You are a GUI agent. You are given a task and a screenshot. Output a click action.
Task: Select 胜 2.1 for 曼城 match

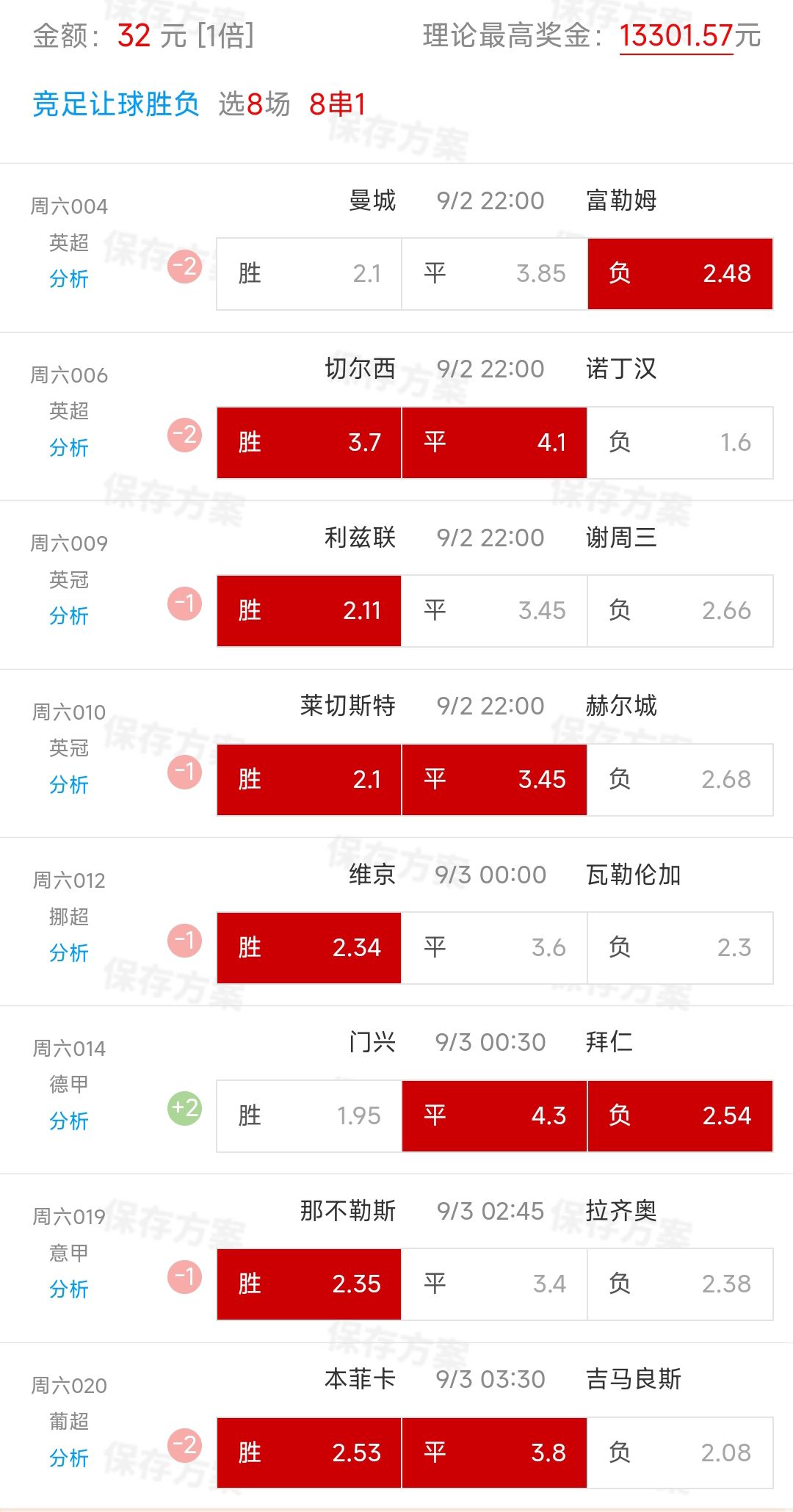click(309, 274)
